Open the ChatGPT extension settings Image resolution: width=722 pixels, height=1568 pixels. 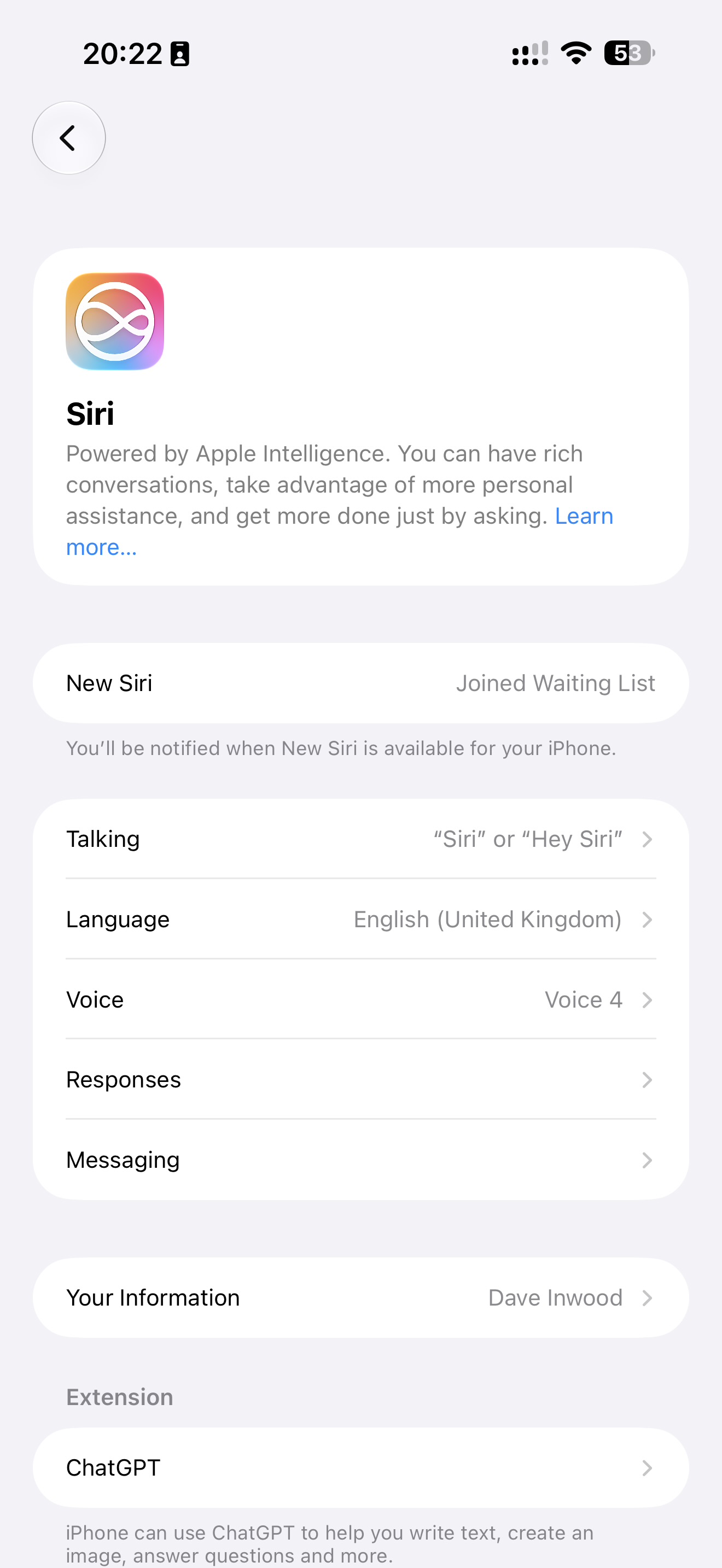click(361, 1467)
